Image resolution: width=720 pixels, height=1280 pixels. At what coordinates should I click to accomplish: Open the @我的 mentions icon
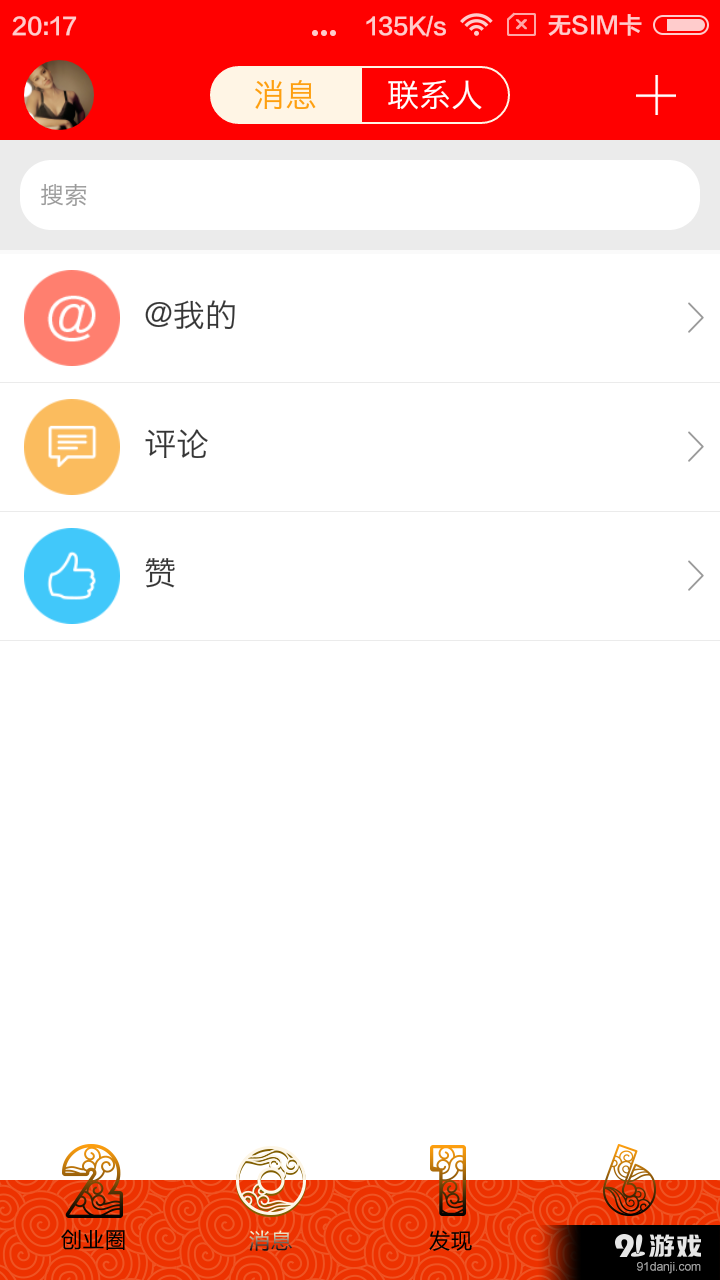[x=71, y=317]
